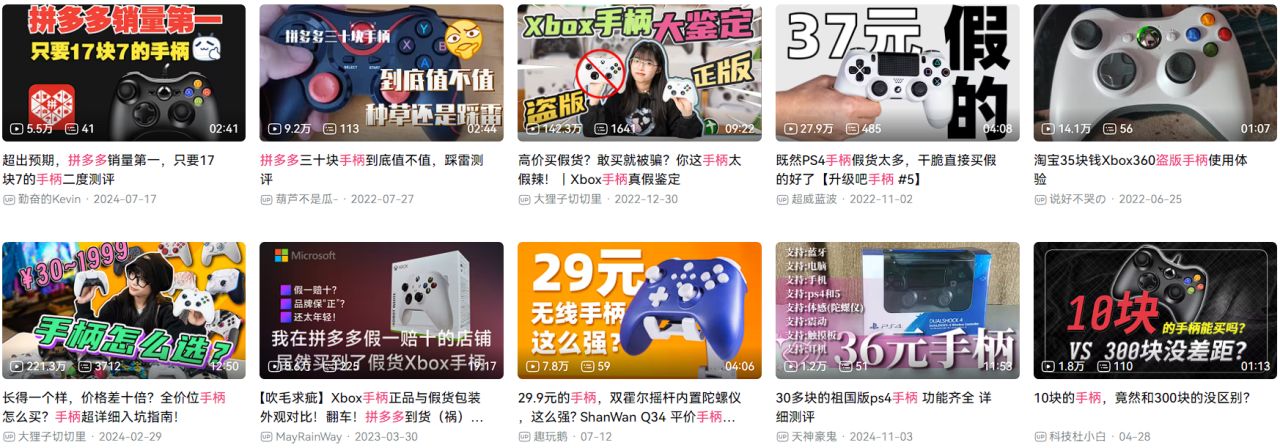
Task: Watch the 37元 fake PS4 controller video
Action: (x=897, y=72)
